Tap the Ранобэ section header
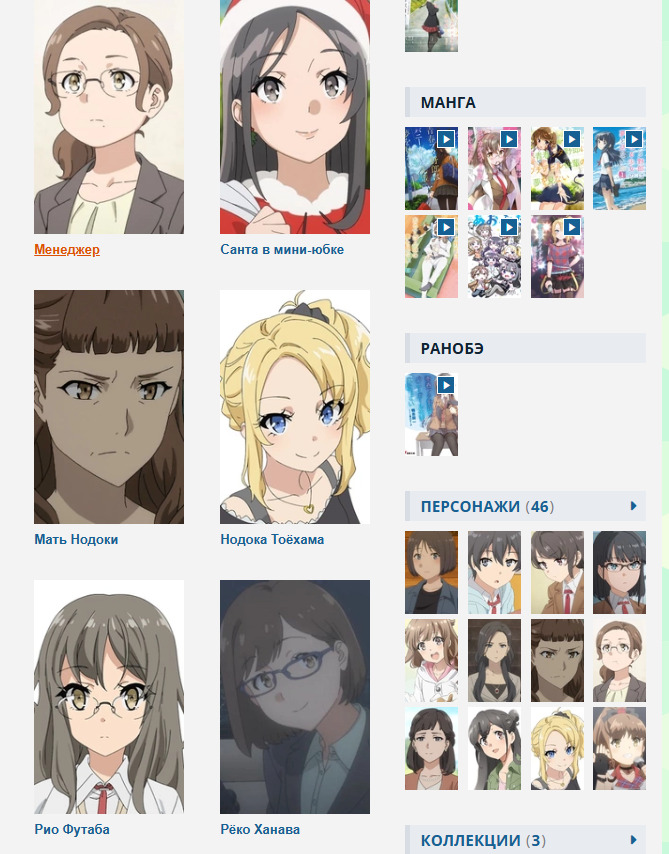Viewport: 669px width, 854px height. 452,348
